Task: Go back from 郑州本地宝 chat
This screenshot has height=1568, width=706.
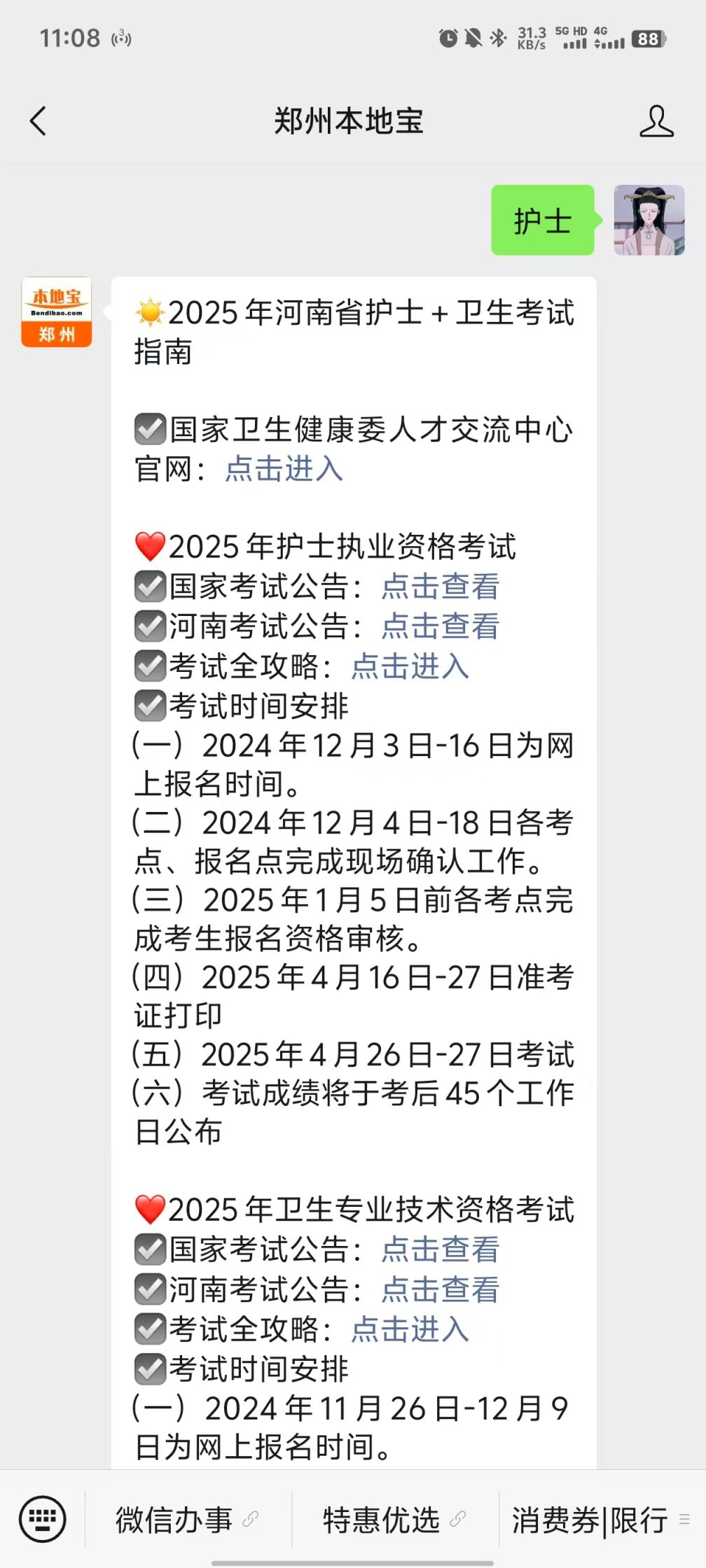Action: click(39, 121)
